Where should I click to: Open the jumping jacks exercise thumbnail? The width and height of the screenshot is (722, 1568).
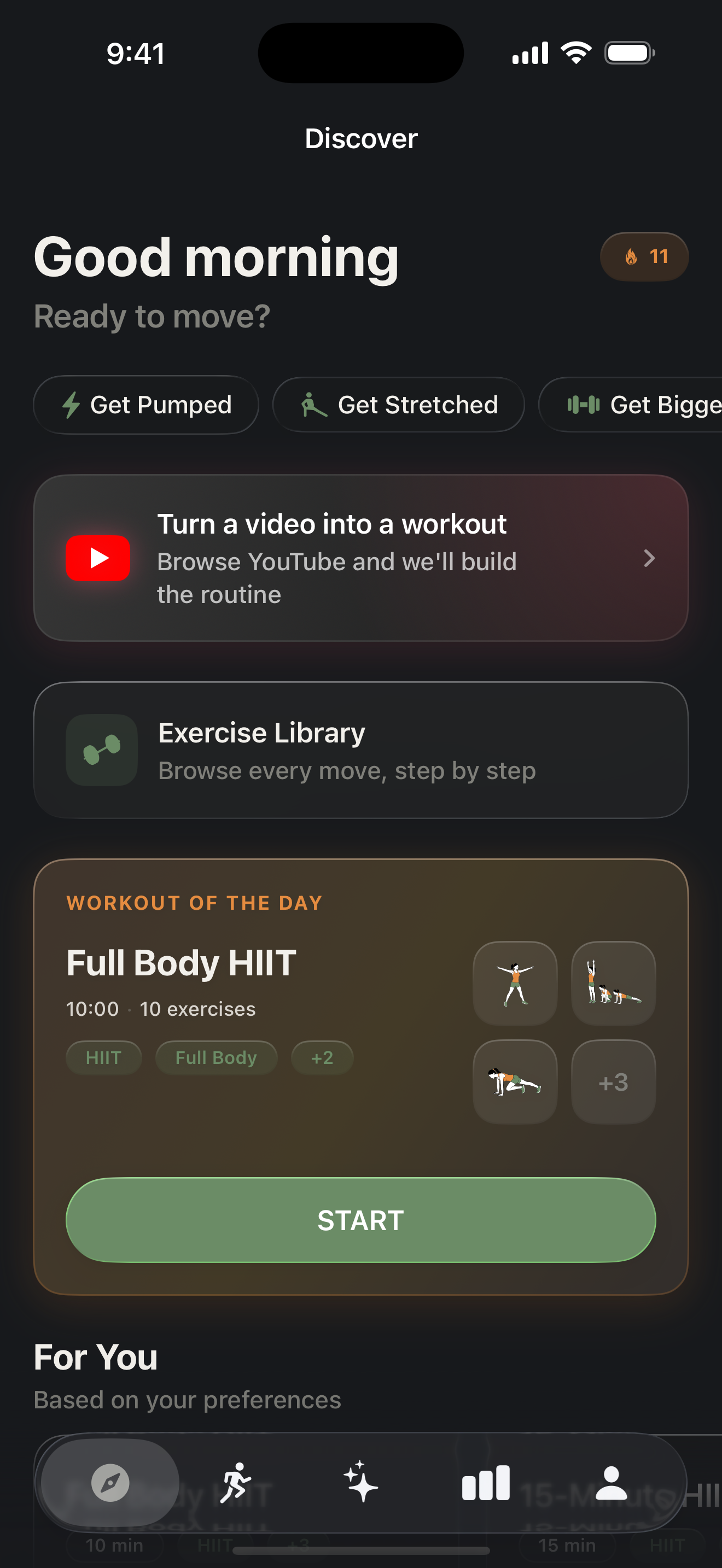tap(515, 984)
